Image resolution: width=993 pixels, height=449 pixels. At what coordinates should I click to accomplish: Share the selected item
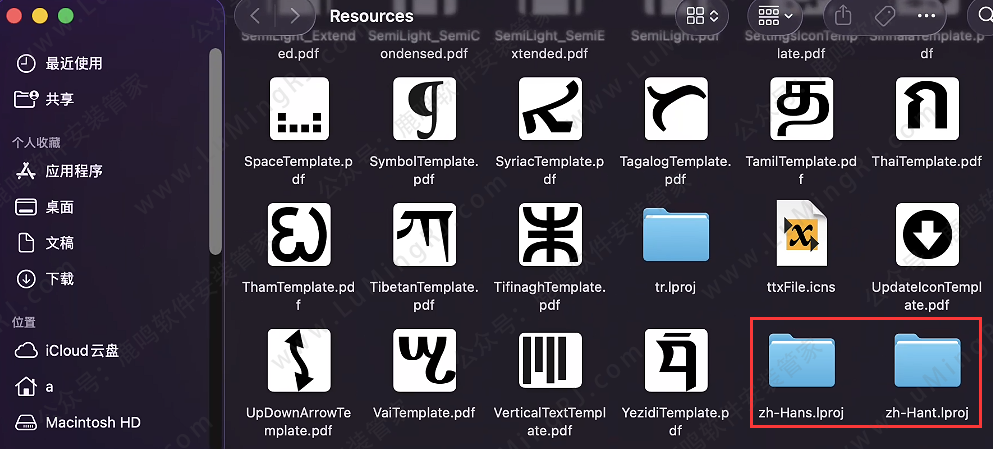point(843,16)
